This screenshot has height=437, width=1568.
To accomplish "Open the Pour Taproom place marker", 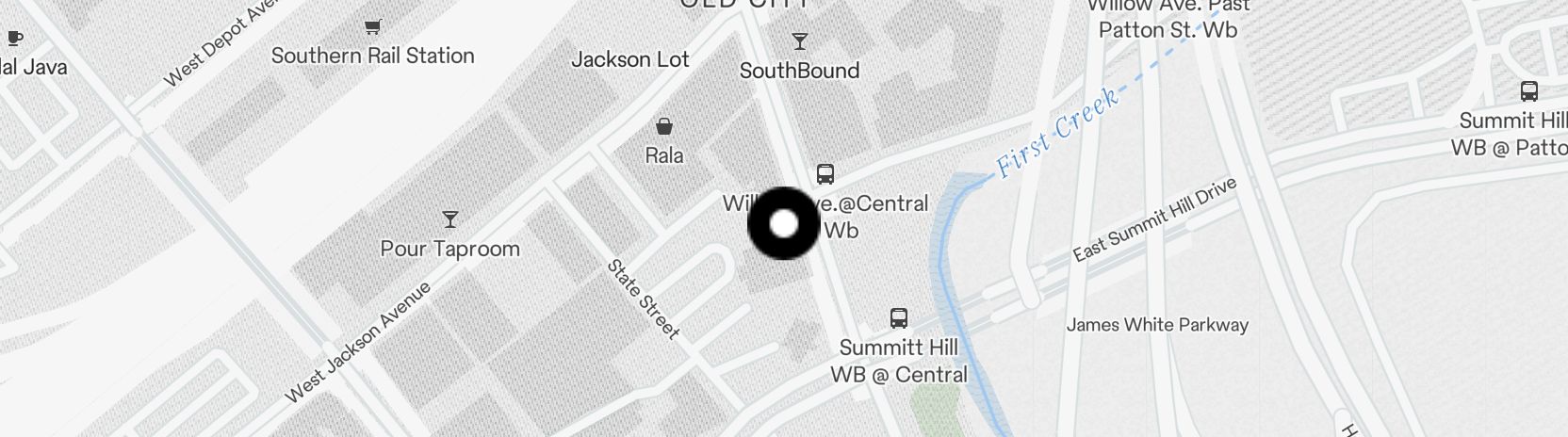I will [x=450, y=219].
